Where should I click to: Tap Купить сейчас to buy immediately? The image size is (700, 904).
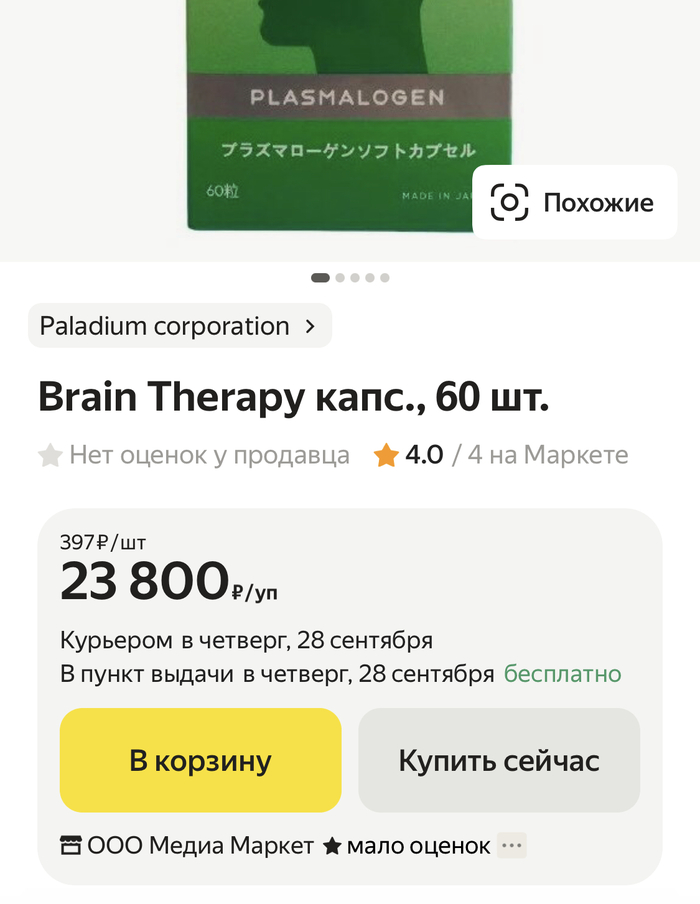click(x=499, y=761)
